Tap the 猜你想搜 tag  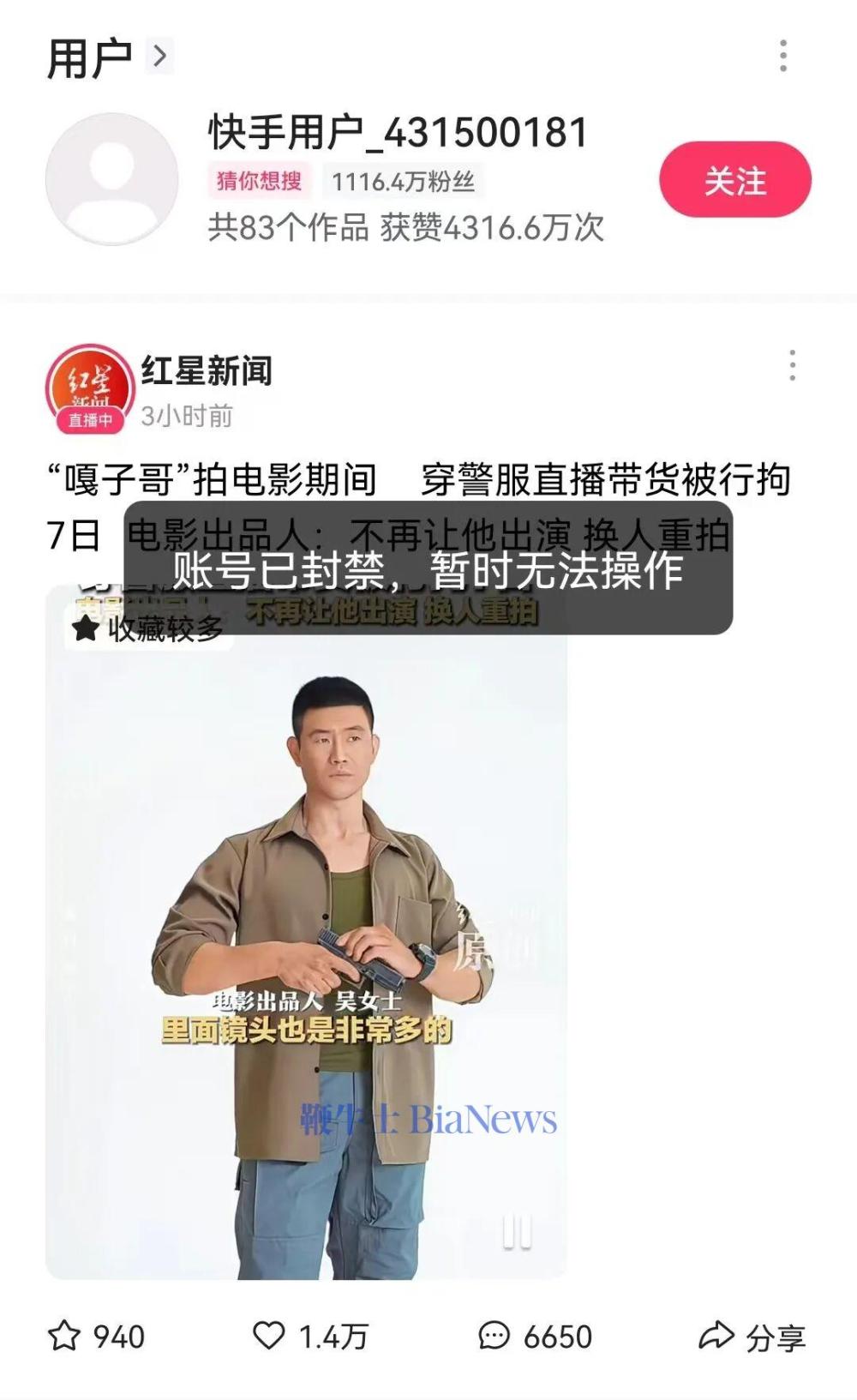pyautogui.click(x=259, y=181)
